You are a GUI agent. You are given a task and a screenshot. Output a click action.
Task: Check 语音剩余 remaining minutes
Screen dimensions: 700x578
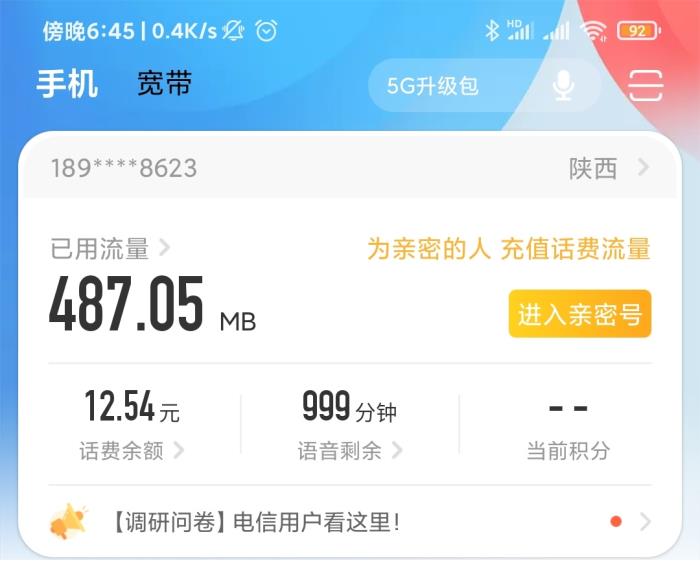349,451
